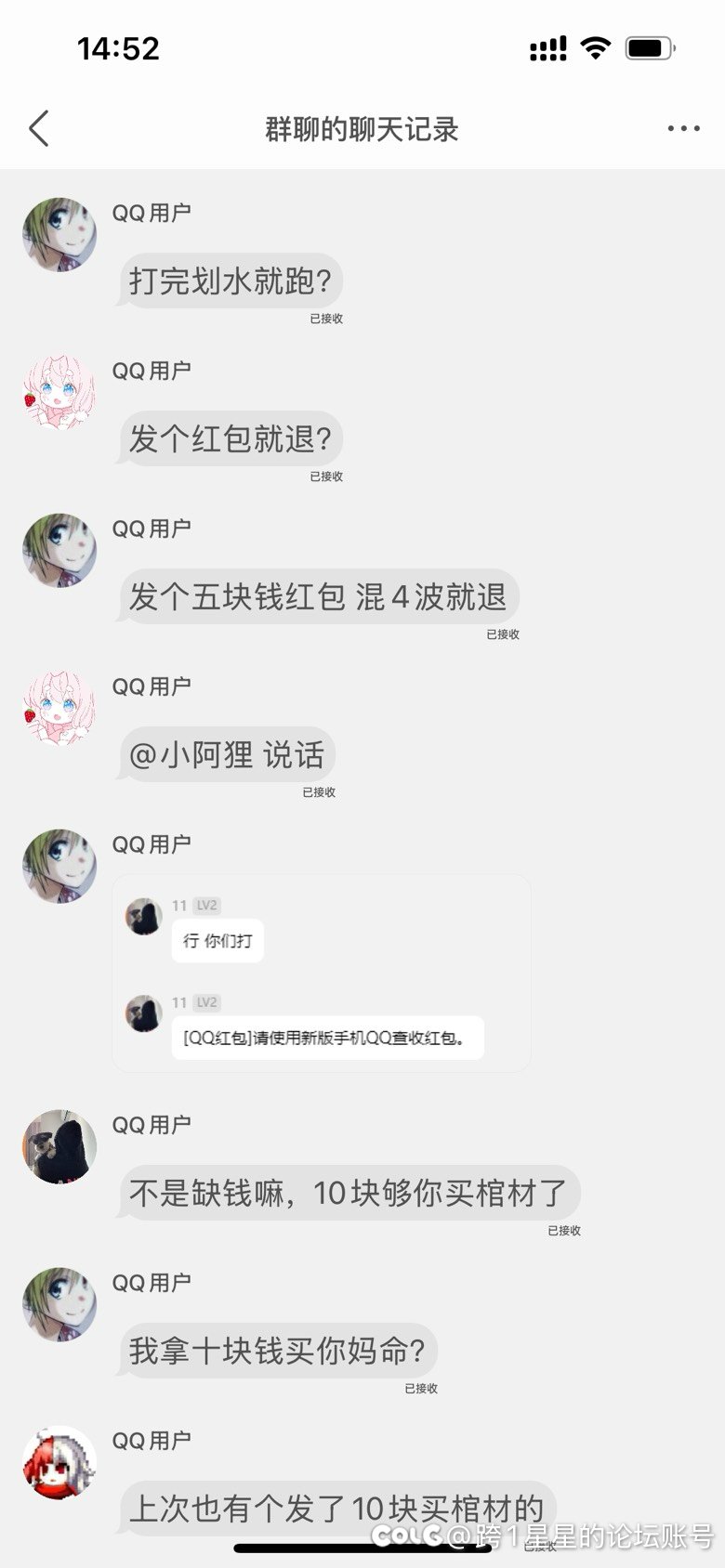725x1568 pixels.
Task: Go back using the top-left arrow
Action: coord(39,129)
